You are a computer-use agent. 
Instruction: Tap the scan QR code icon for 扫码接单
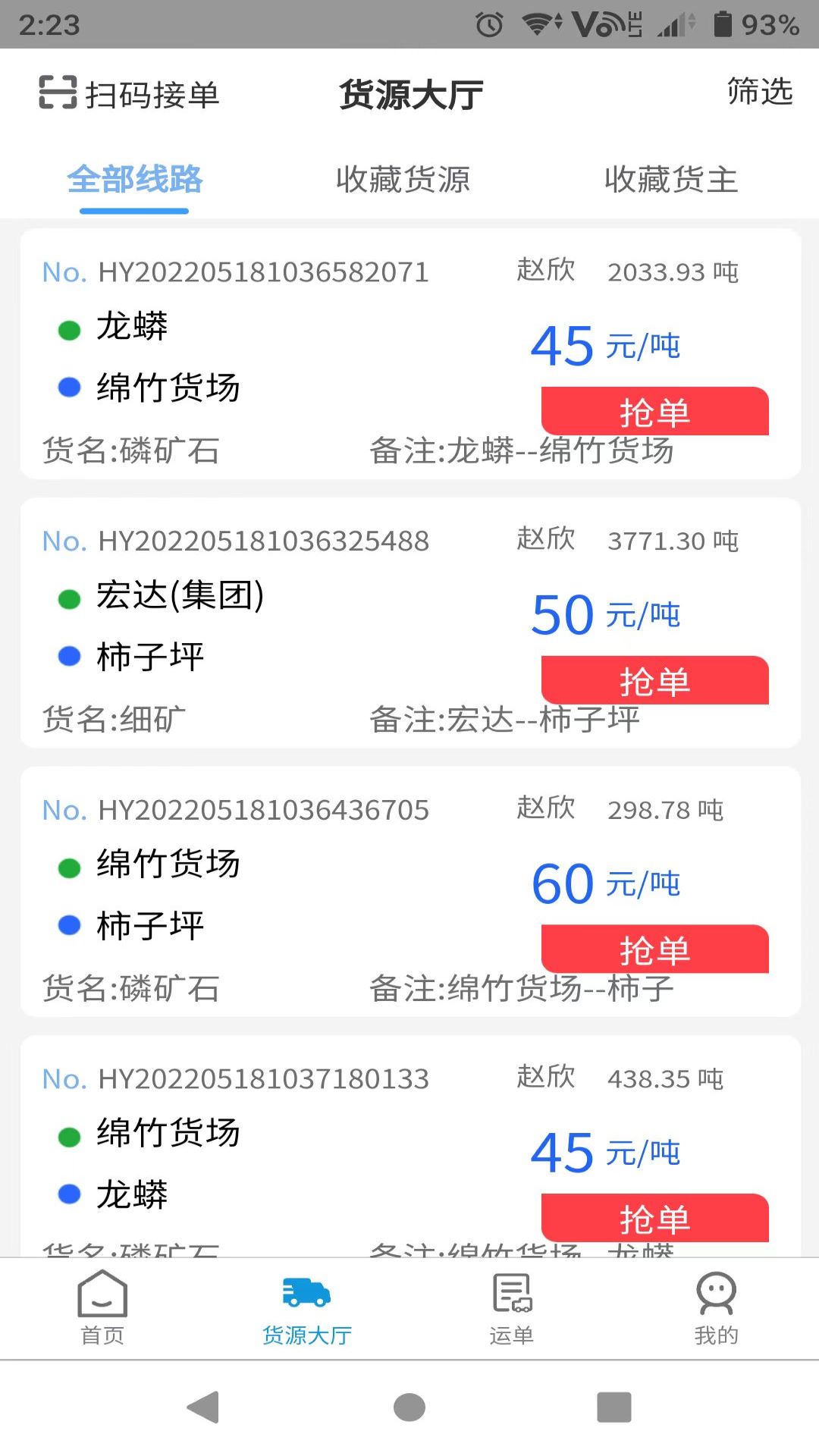tap(55, 93)
